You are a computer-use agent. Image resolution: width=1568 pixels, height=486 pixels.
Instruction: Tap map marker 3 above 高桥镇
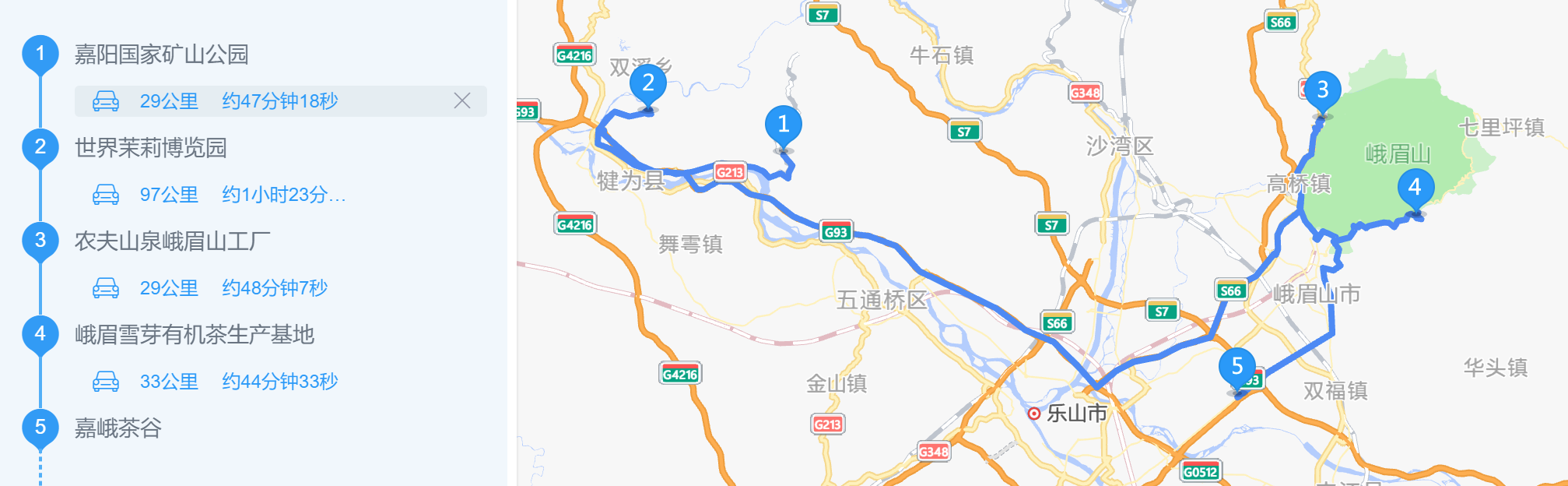(1322, 90)
